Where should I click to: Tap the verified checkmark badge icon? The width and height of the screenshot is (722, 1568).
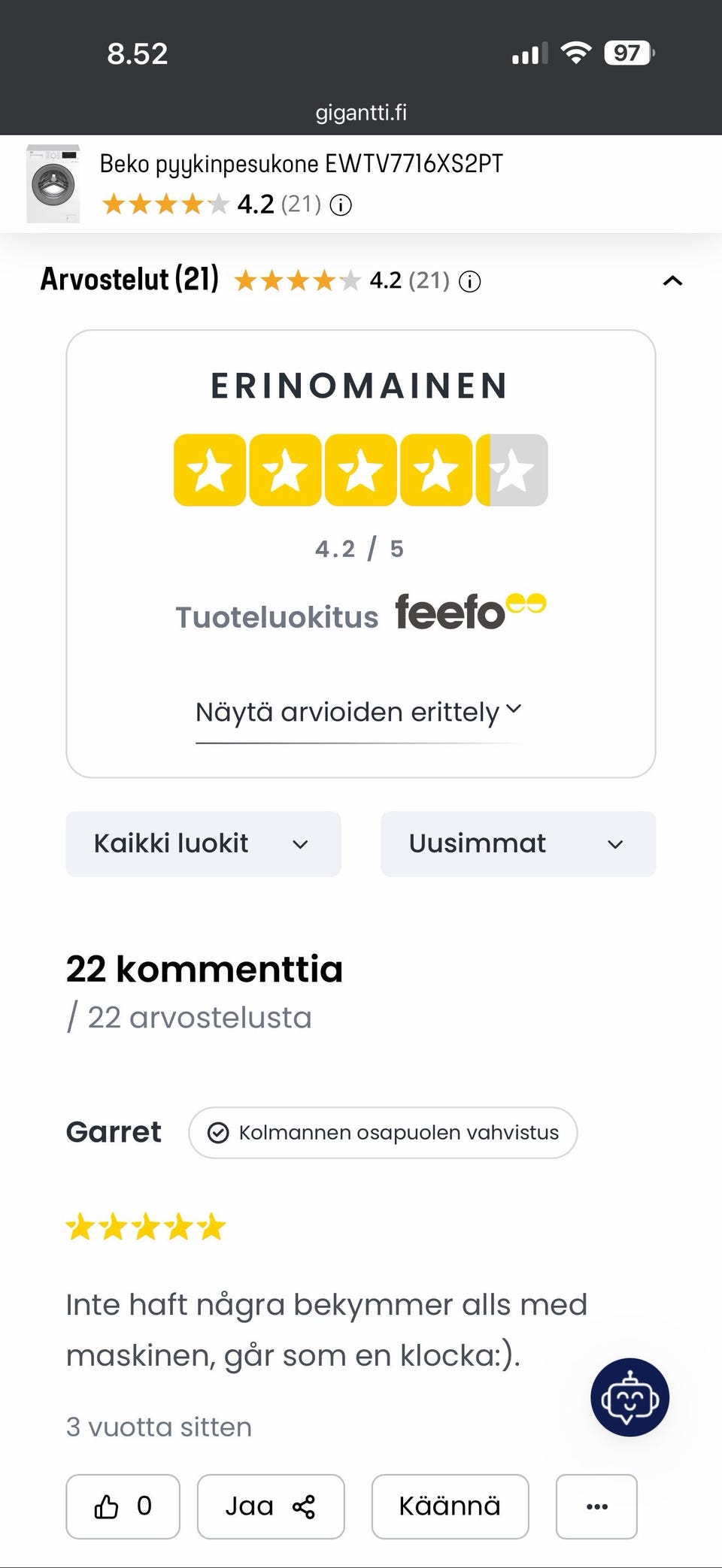point(218,1133)
